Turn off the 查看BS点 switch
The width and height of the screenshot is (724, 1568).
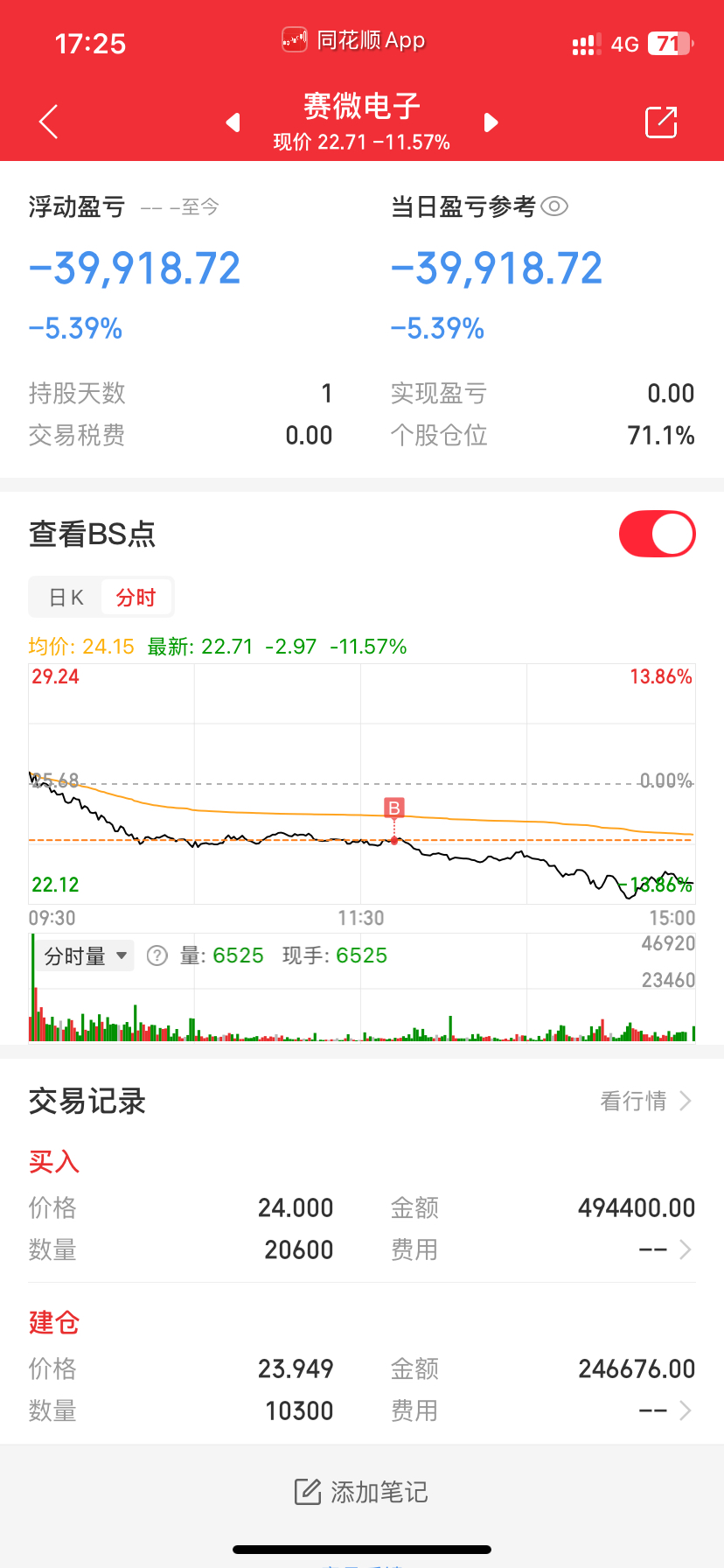pyautogui.click(x=657, y=534)
